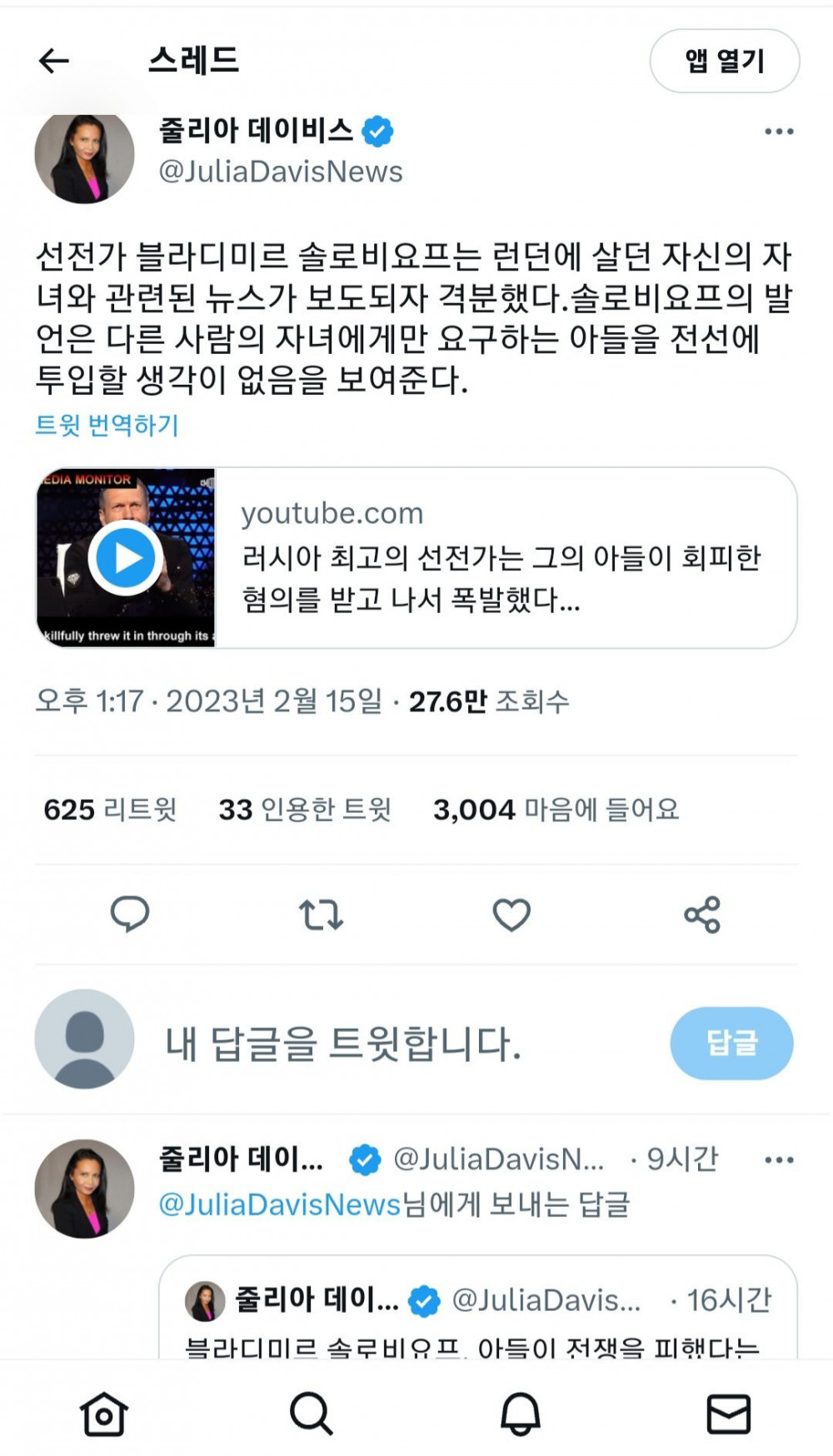Open the more options menu on the main tweet
This screenshot has height=1456, width=833.
pos(778,129)
